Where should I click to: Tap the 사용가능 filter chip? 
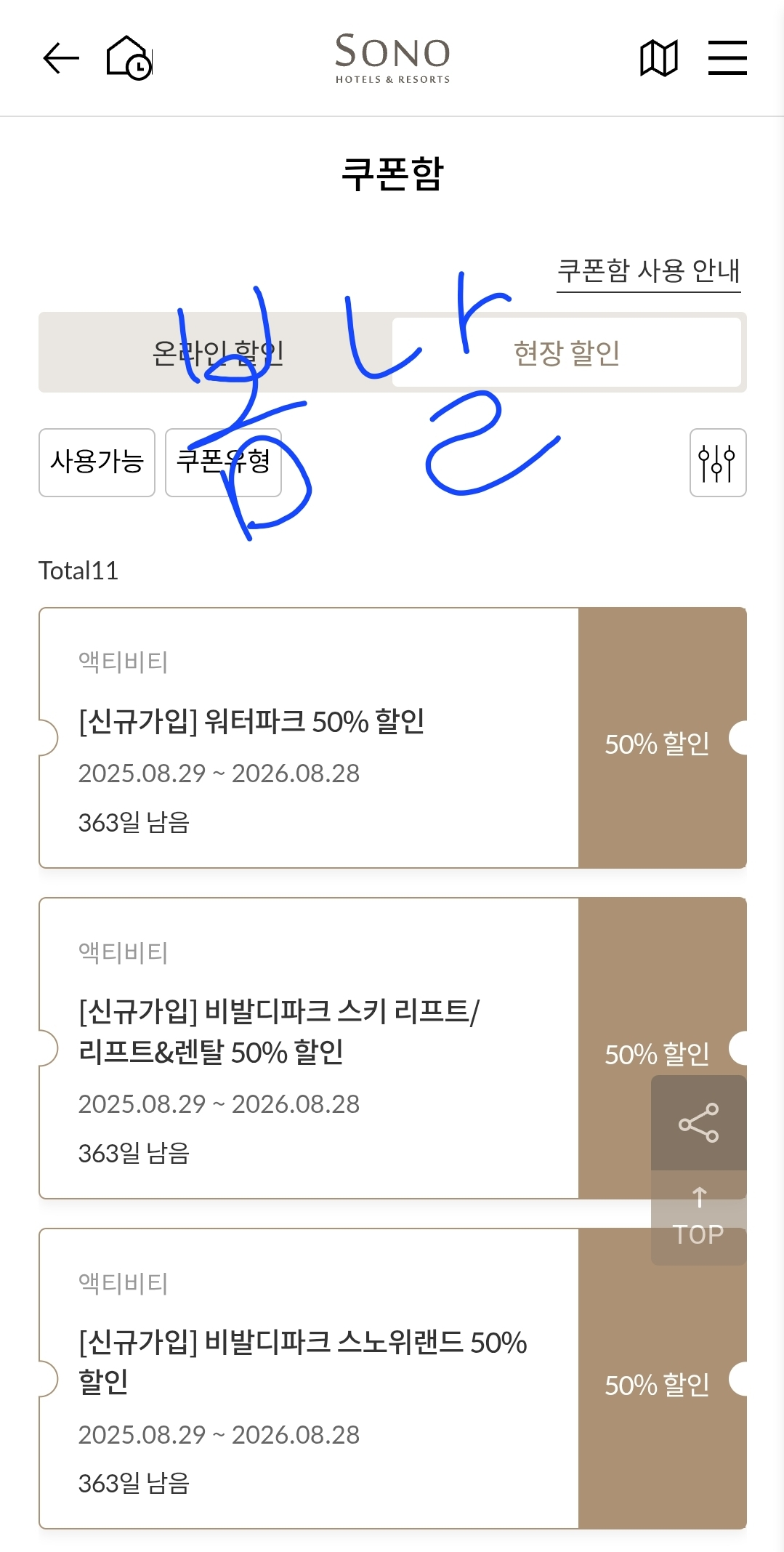[x=97, y=462]
